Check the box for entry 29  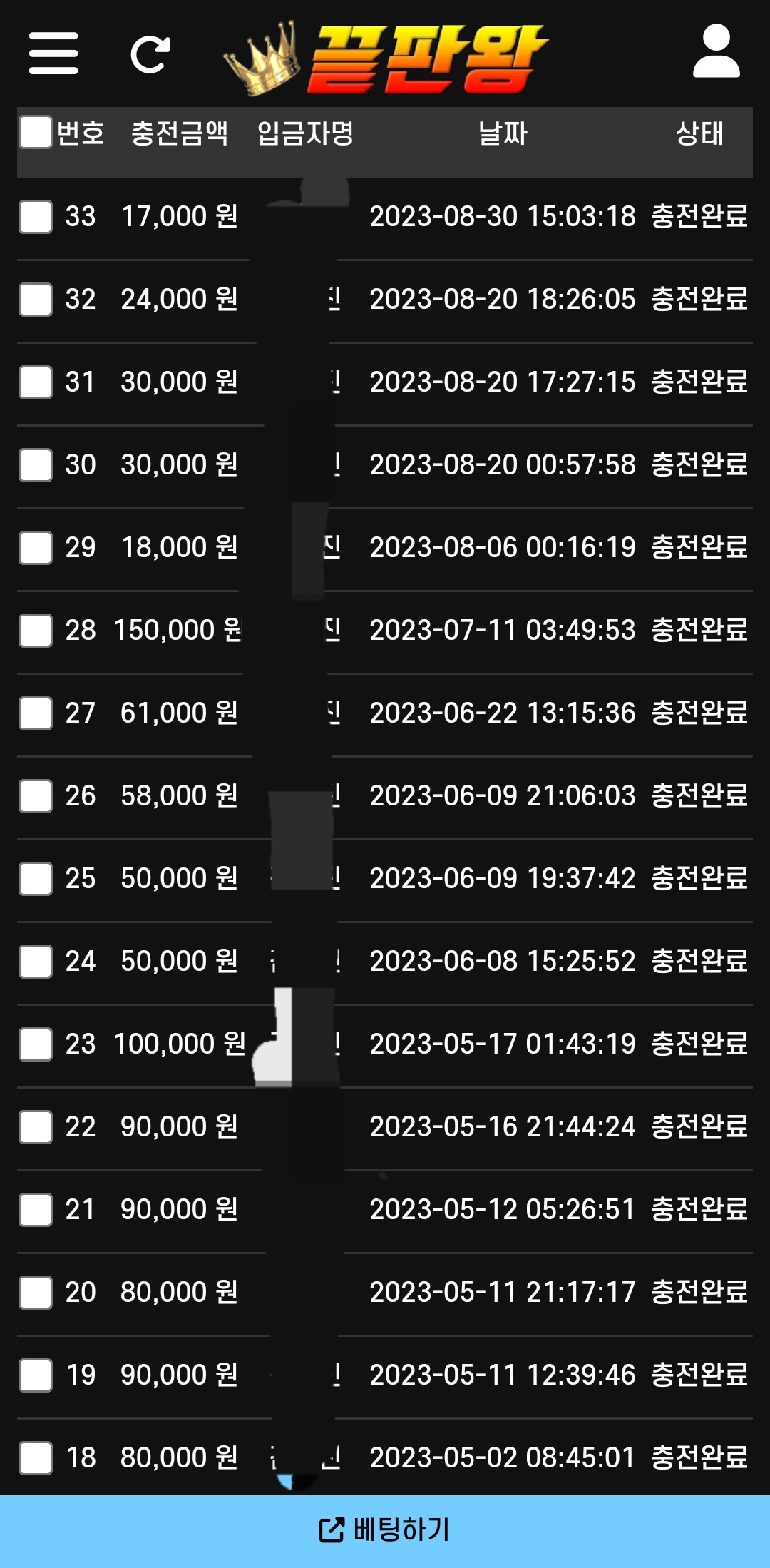click(36, 548)
